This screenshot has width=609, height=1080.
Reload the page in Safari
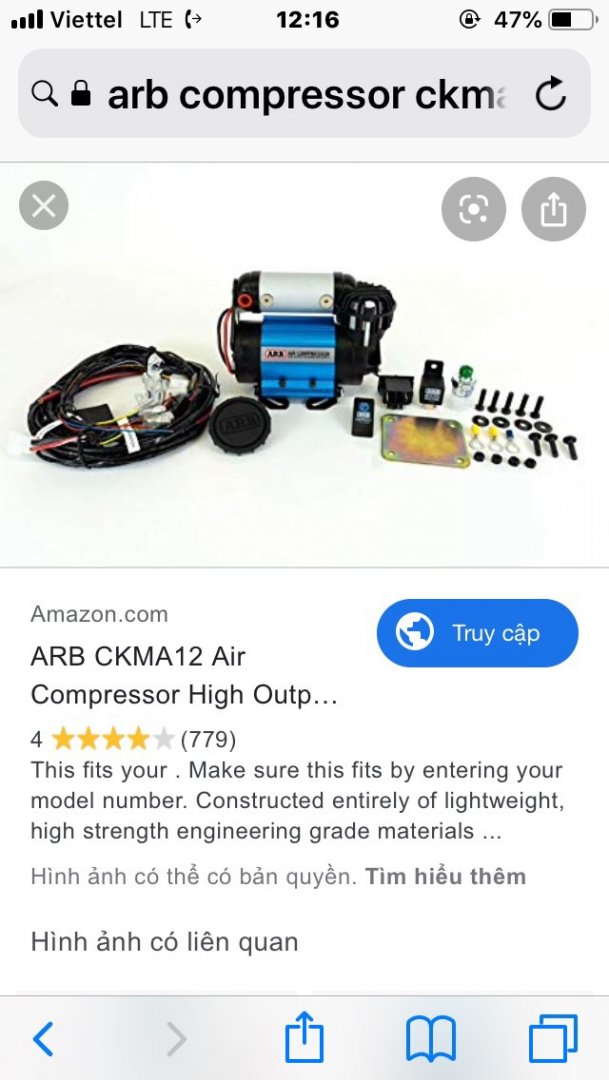550,95
